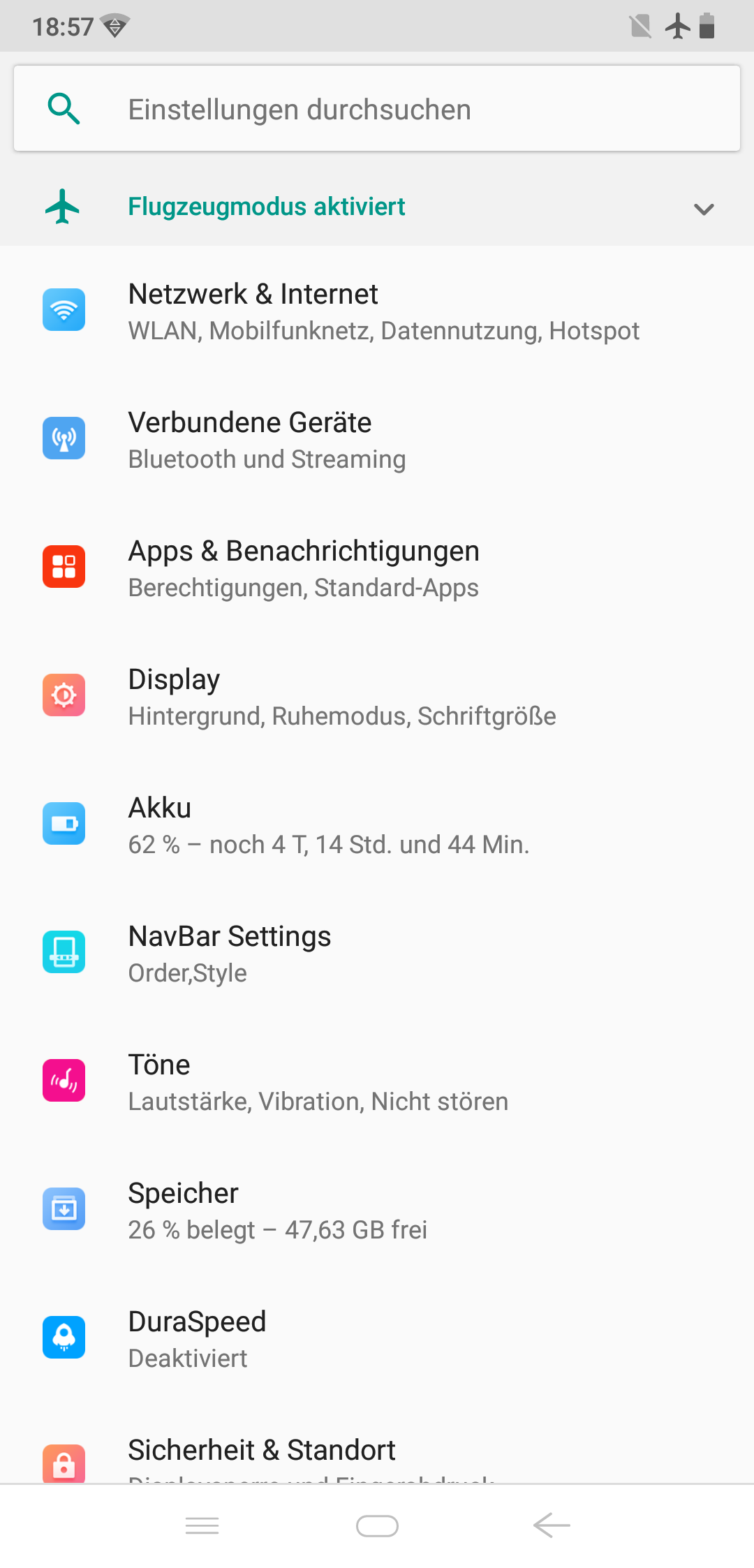Image resolution: width=754 pixels, height=1568 pixels.
Task: Open NavBar Settings
Action: click(x=377, y=953)
